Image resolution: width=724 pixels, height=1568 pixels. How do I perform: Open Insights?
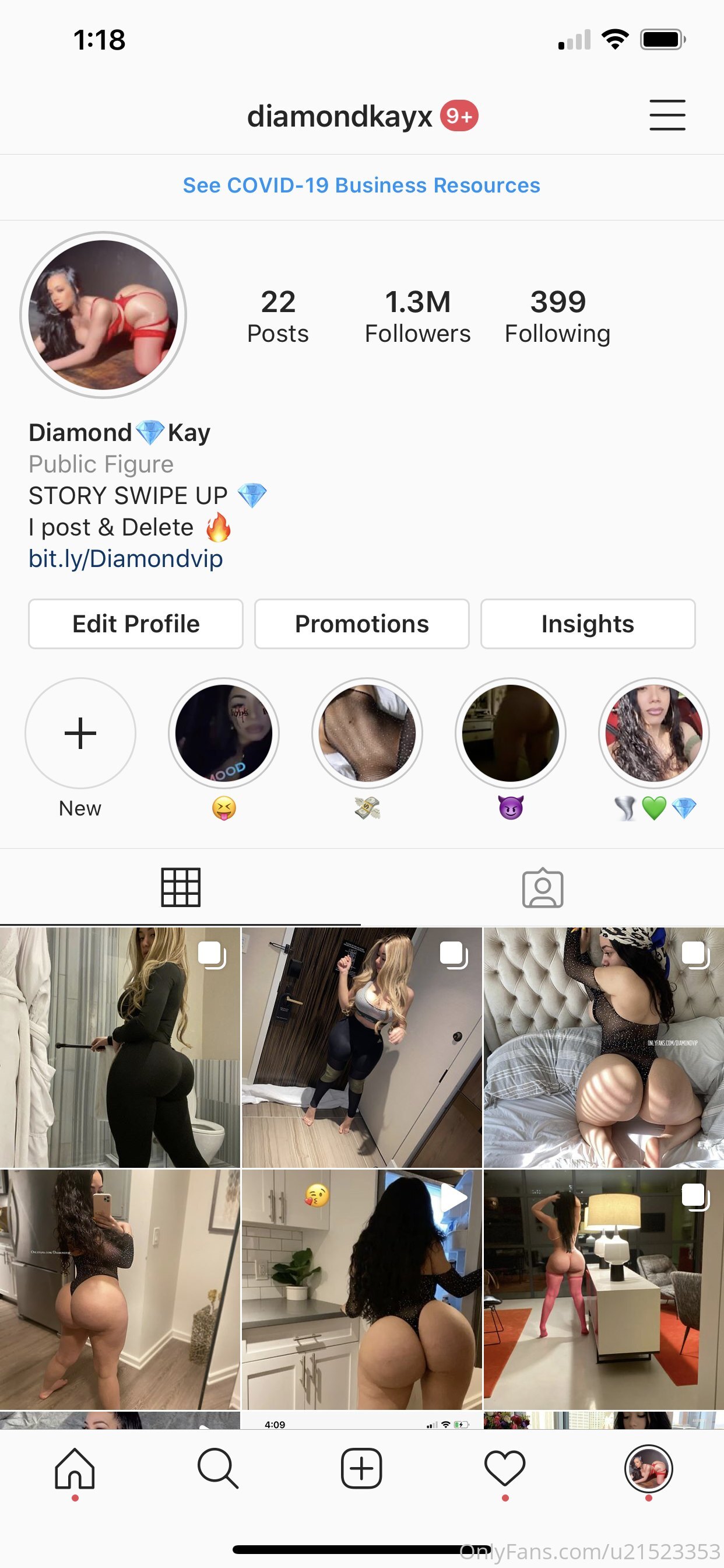[x=588, y=624]
